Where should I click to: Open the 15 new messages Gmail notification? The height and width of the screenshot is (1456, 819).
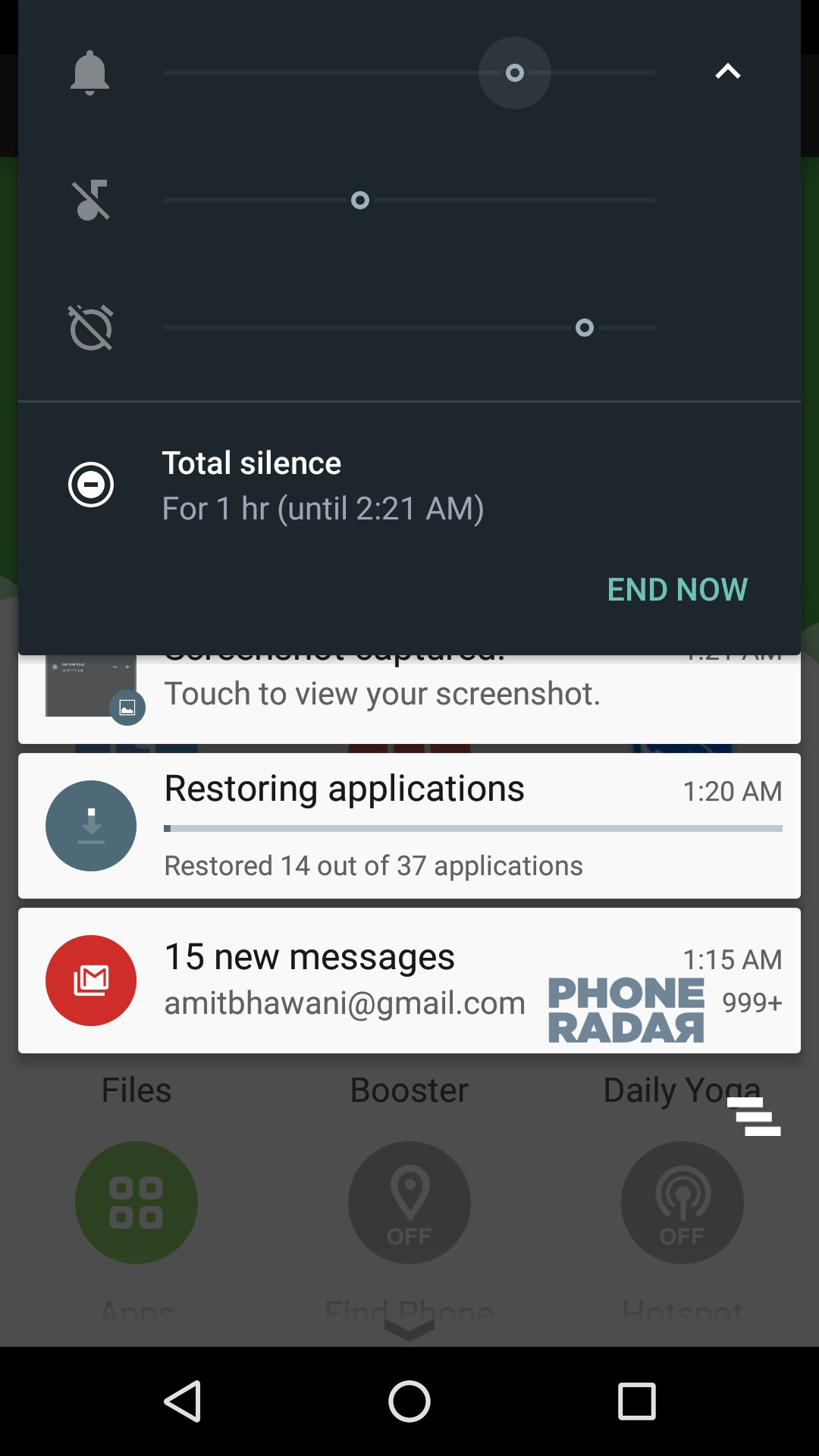click(x=409, y=981)
